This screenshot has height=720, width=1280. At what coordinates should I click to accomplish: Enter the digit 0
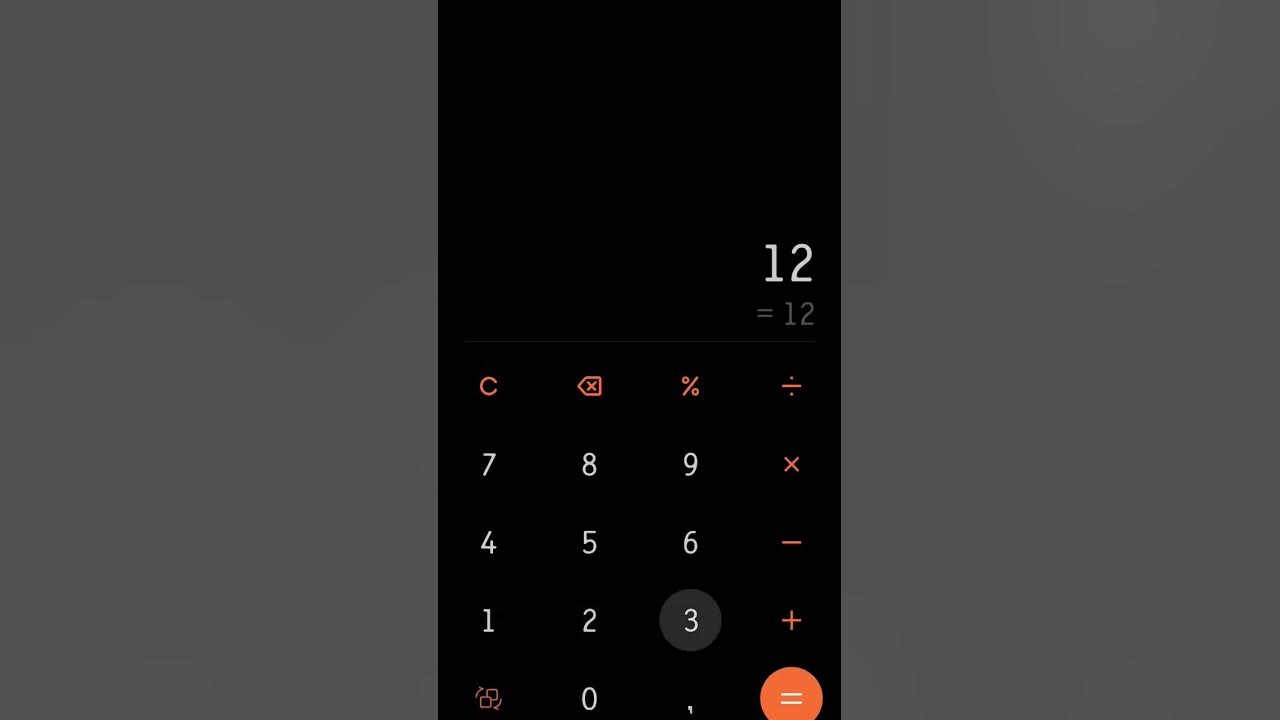pos(590,698)
